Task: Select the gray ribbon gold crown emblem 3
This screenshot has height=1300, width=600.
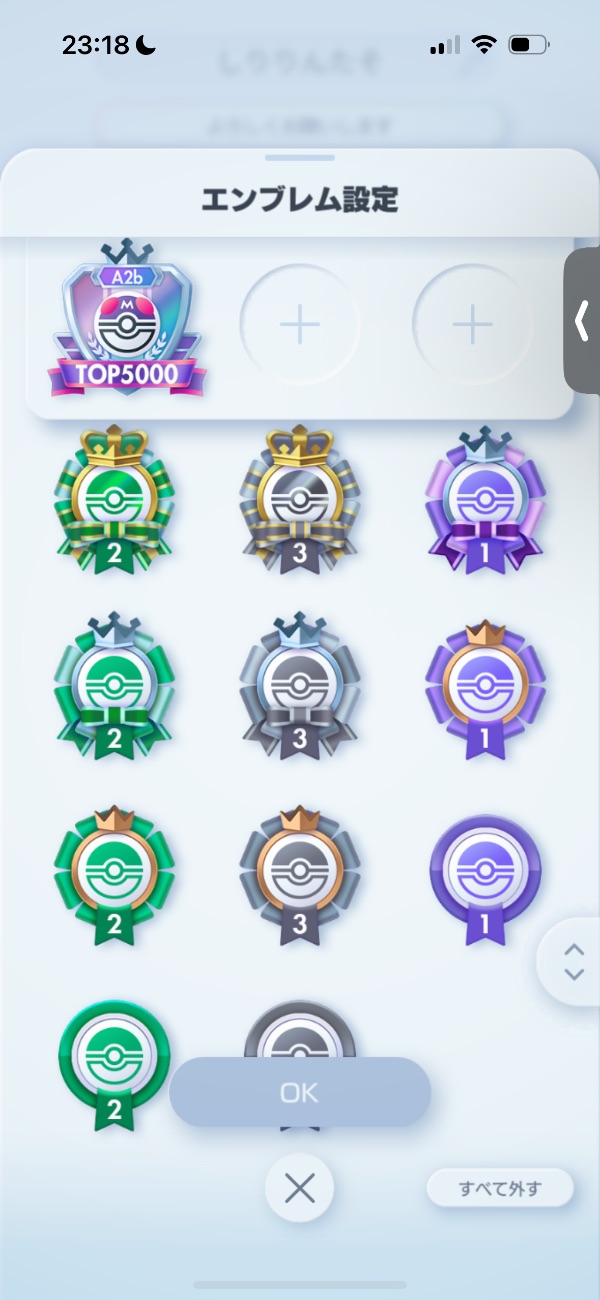Action: [x=300, y=500]
